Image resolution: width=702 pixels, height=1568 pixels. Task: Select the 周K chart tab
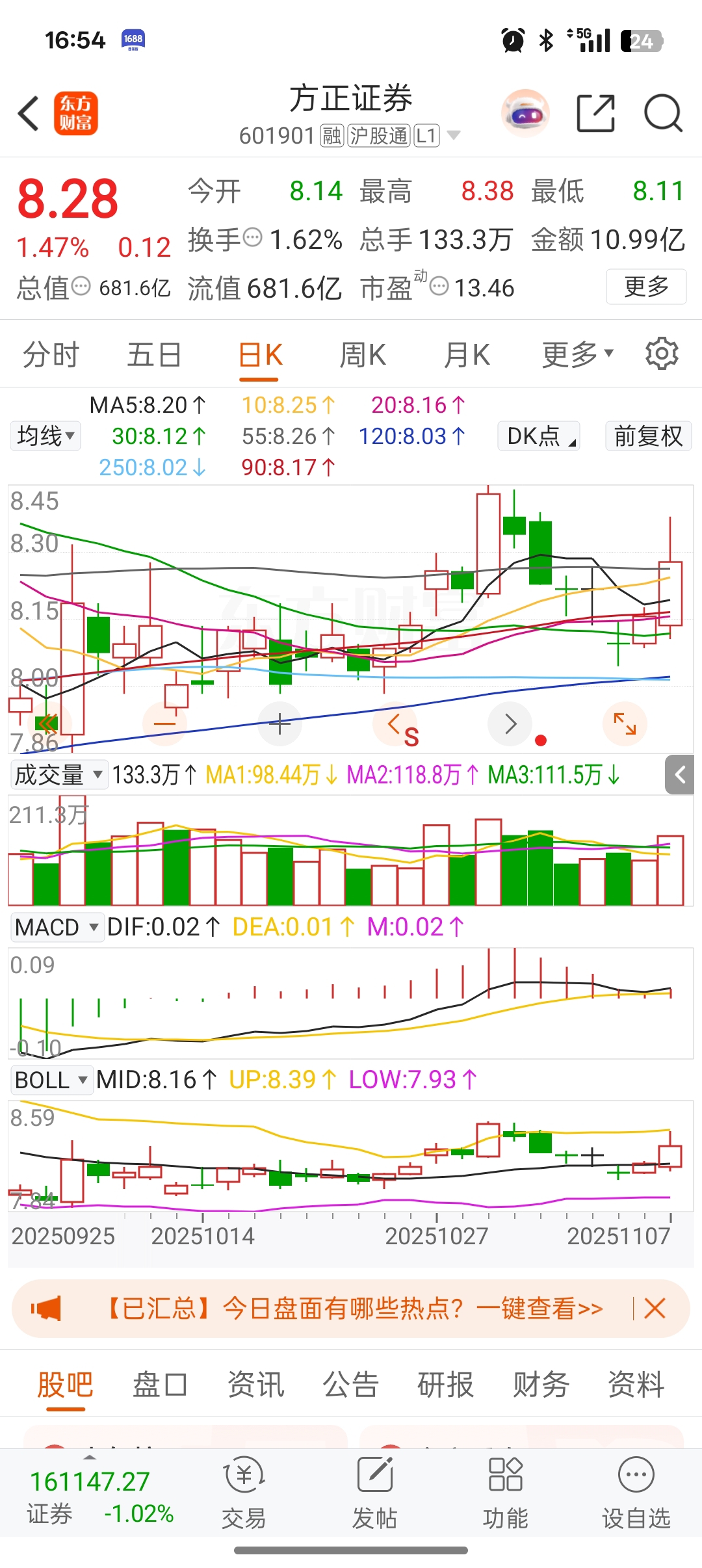[x=363, y=356]
